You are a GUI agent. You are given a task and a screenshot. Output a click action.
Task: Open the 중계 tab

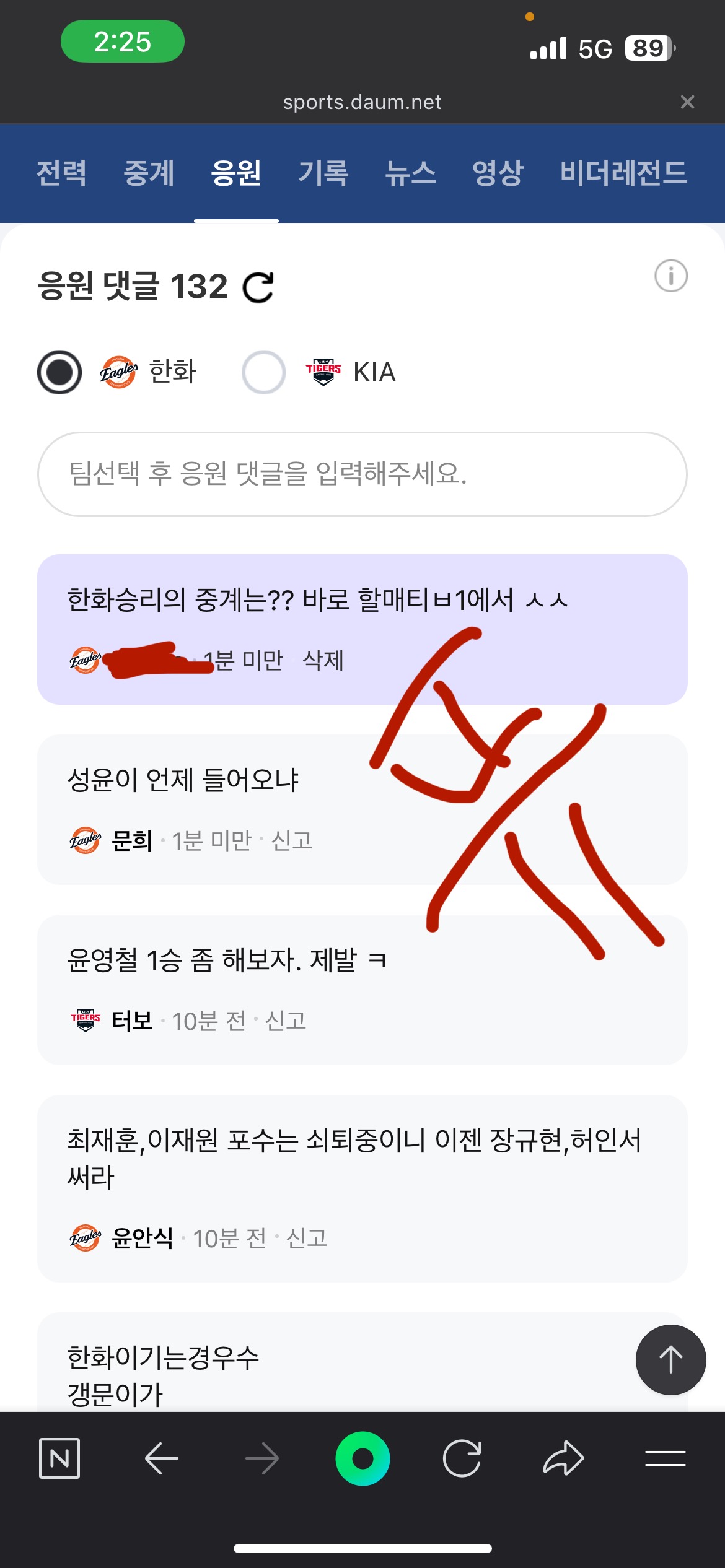149,173
